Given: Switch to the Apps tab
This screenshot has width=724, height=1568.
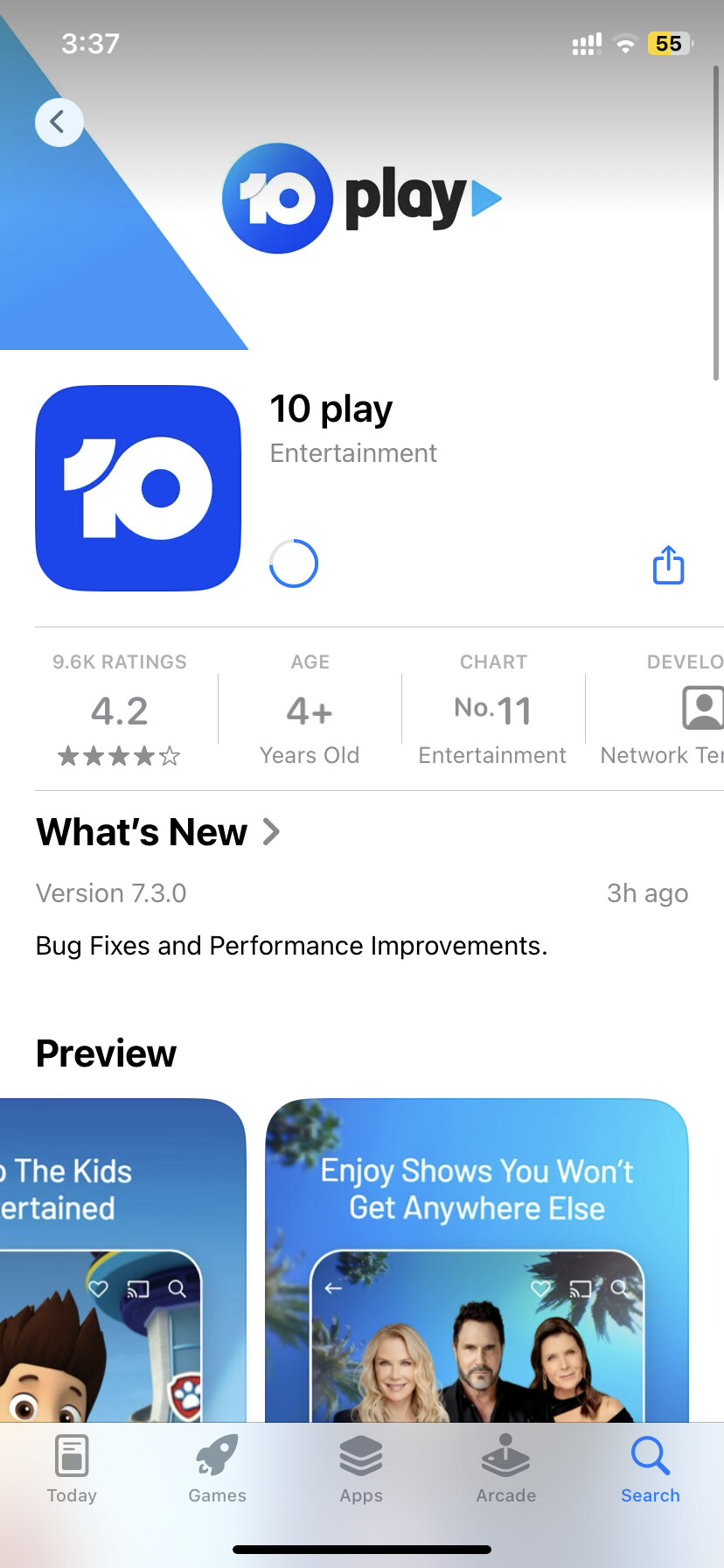Looking at the screenshot, I should (x=361, y=1470).
